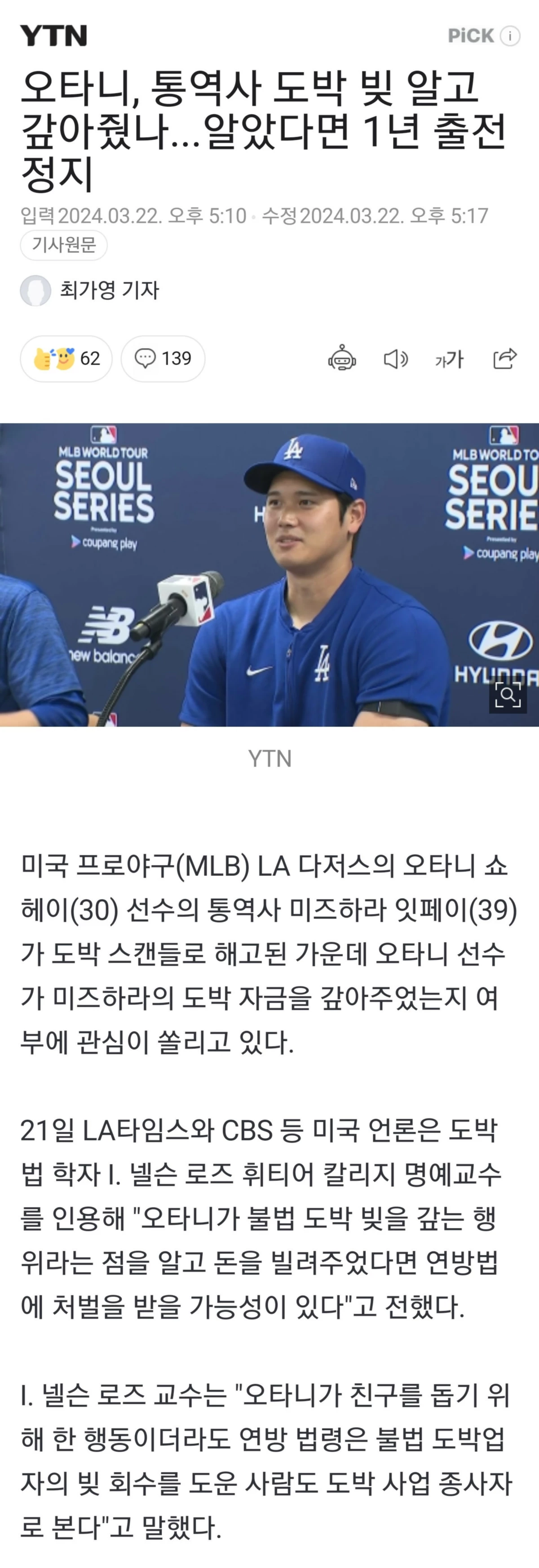The width and height of the screenshot is (539, 1568).
Task: Change the font size with 가가
Action: click(450, 359)
